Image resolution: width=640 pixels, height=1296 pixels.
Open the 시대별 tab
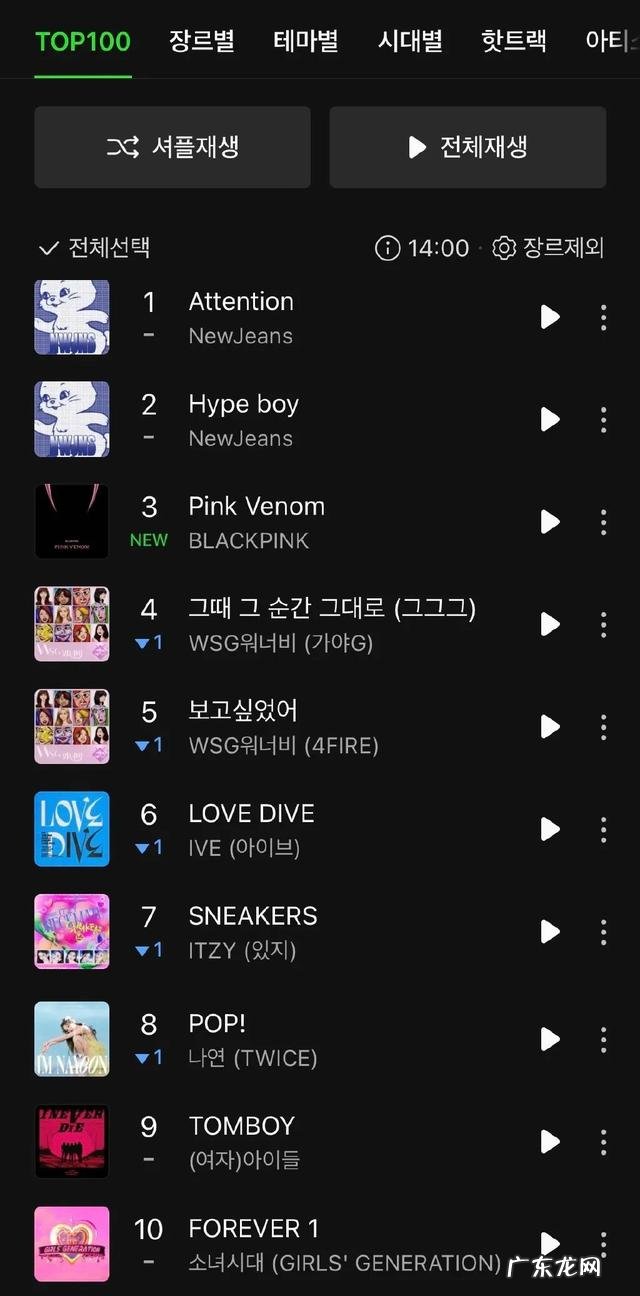410,41
